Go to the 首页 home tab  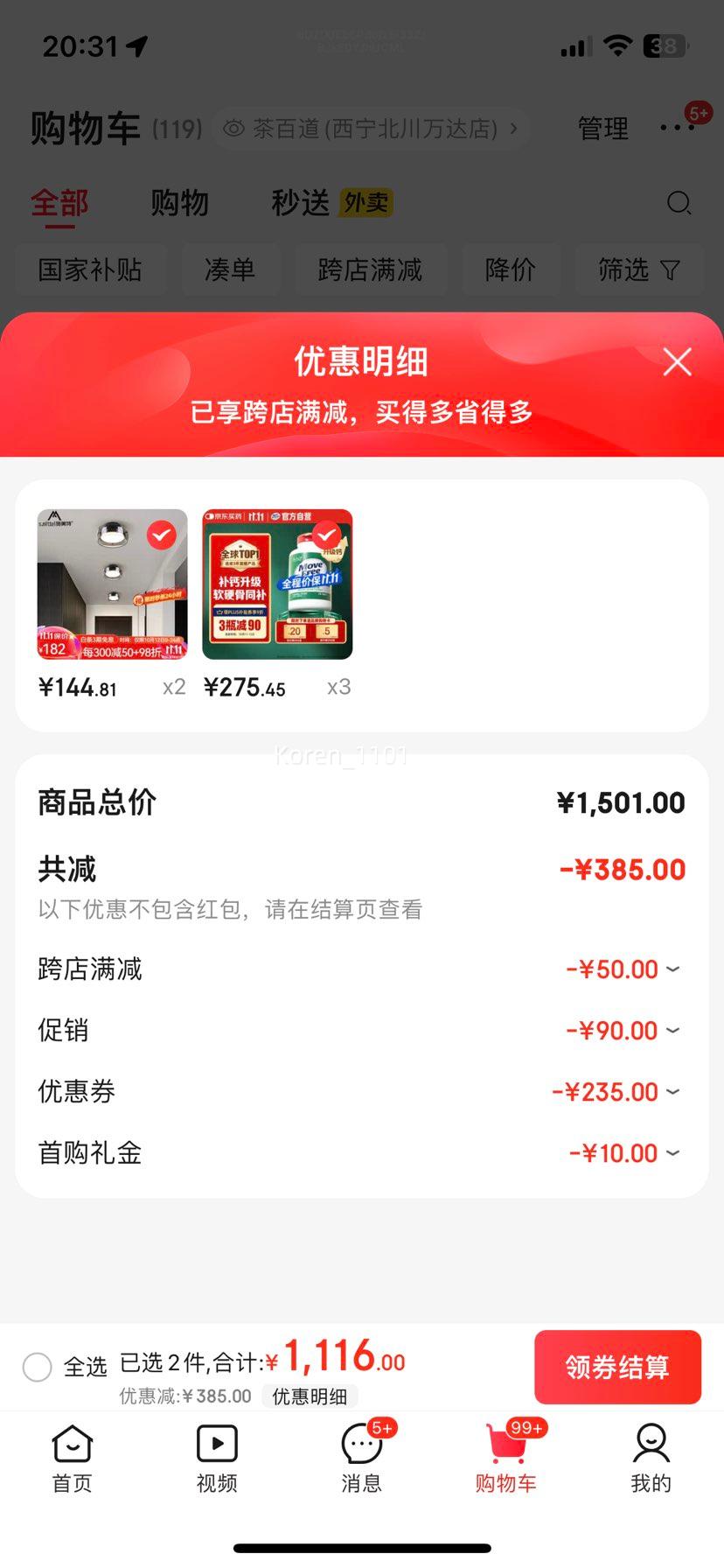pos(72,1459)
